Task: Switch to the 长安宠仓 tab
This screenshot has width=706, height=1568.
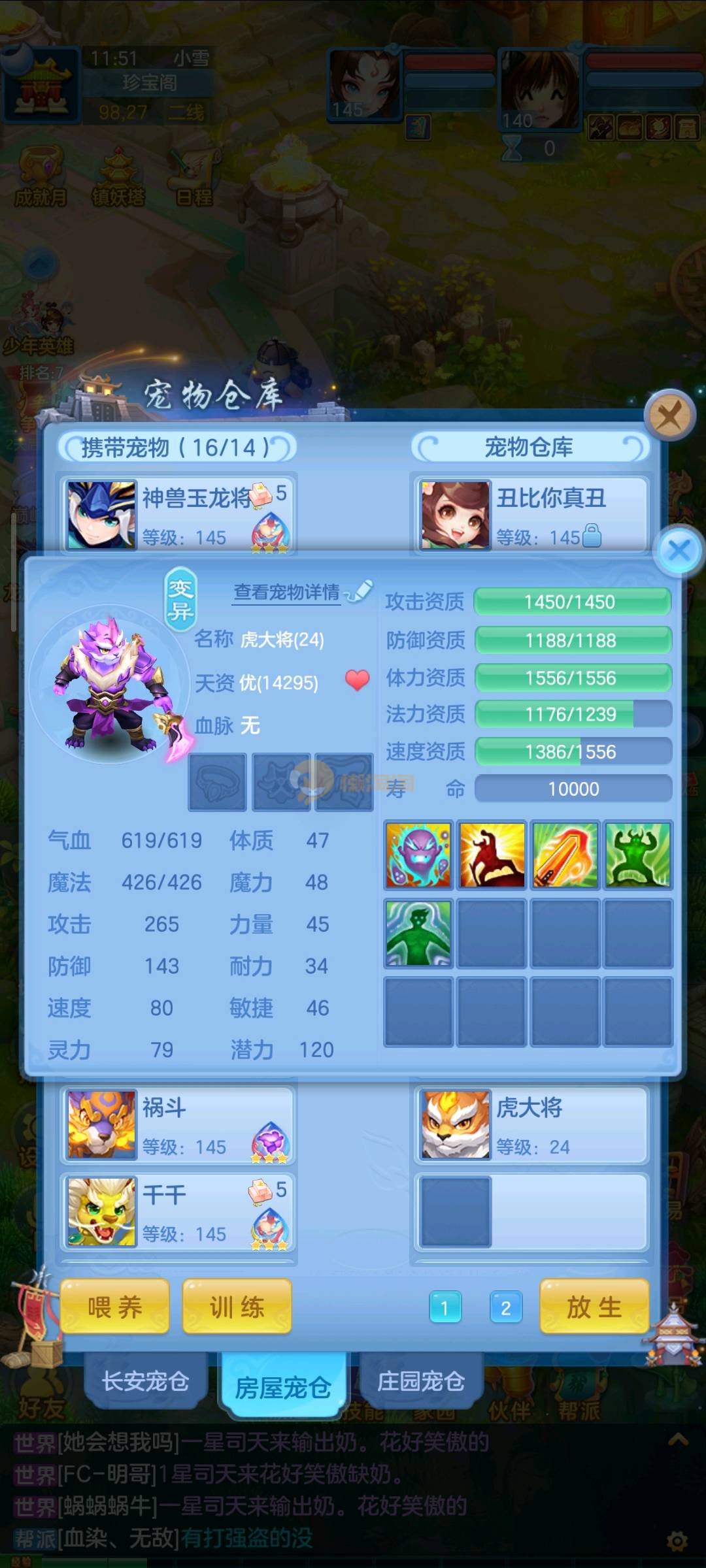Action: pos(145,1381)
